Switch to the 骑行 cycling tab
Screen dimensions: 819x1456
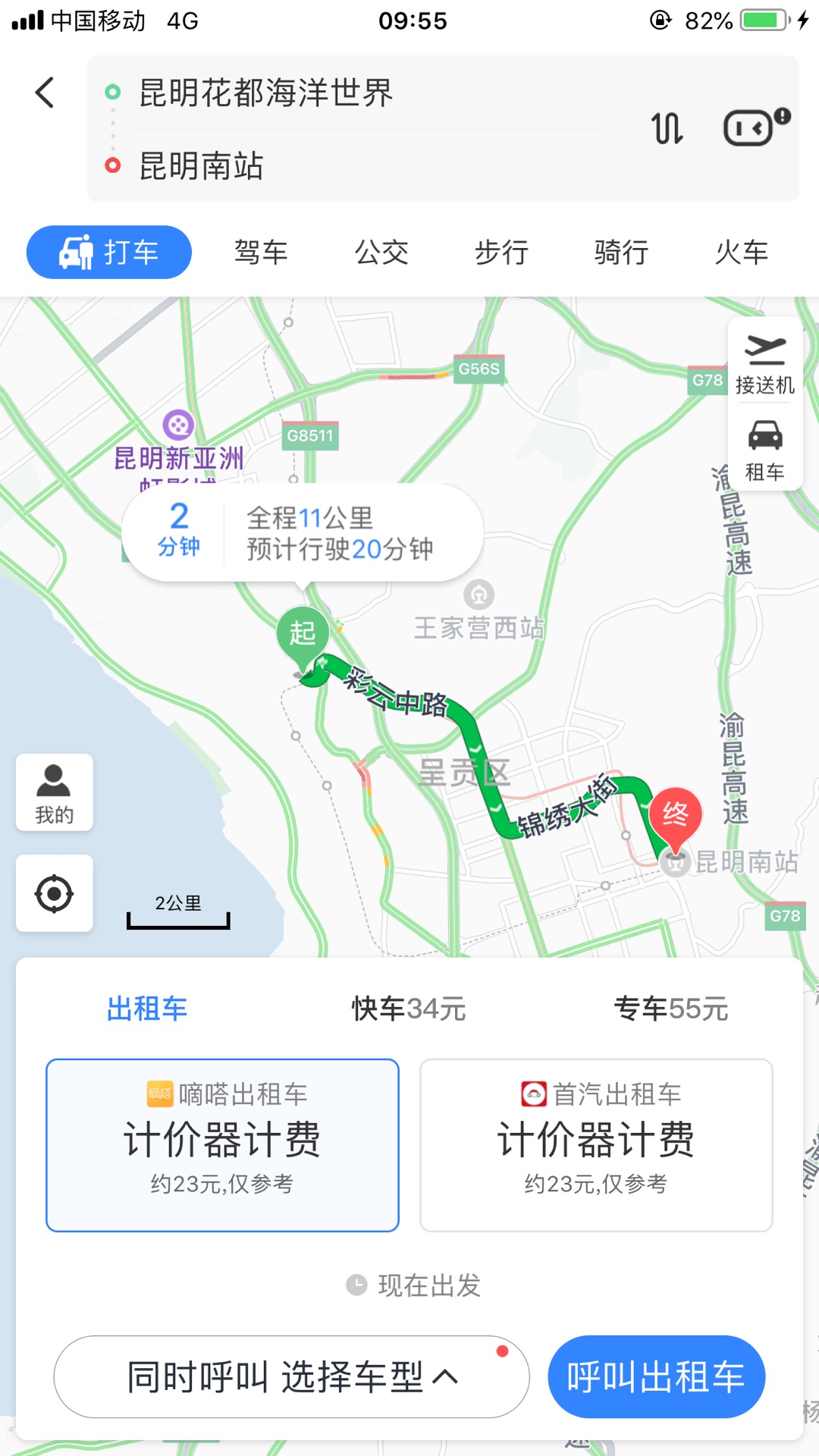click(621, 253)
